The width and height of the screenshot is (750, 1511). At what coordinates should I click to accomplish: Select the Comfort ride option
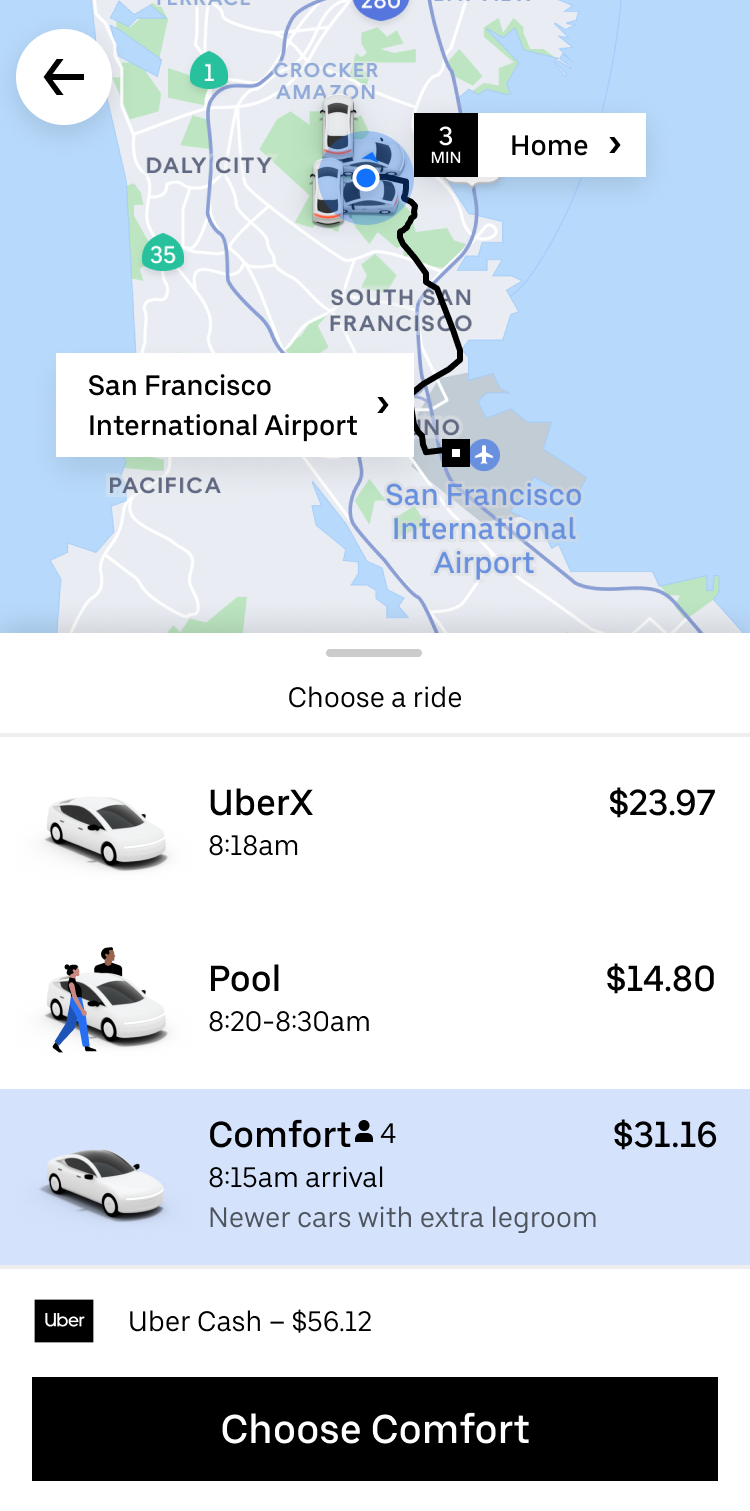pos(375,1176)
